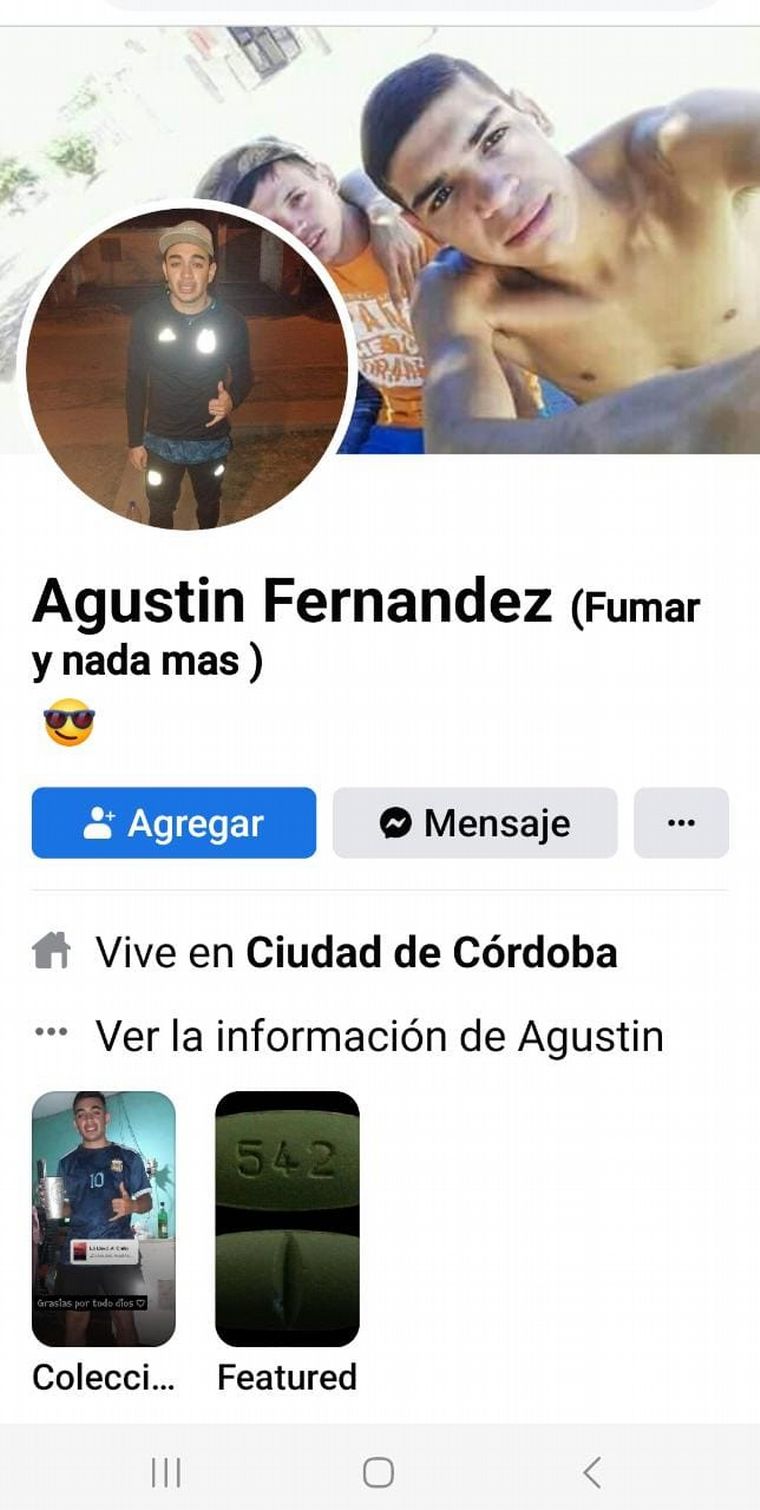Open the three-dot more options button
The height and width of the screenshot is (1510, 760).
pyautogui.click(x=681, y=823)
